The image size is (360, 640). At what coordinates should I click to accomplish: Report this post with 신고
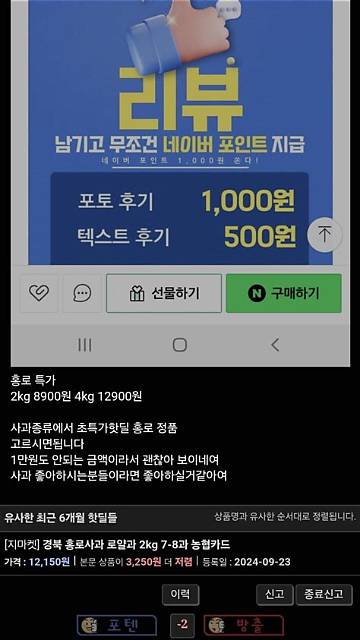(275, 594)
